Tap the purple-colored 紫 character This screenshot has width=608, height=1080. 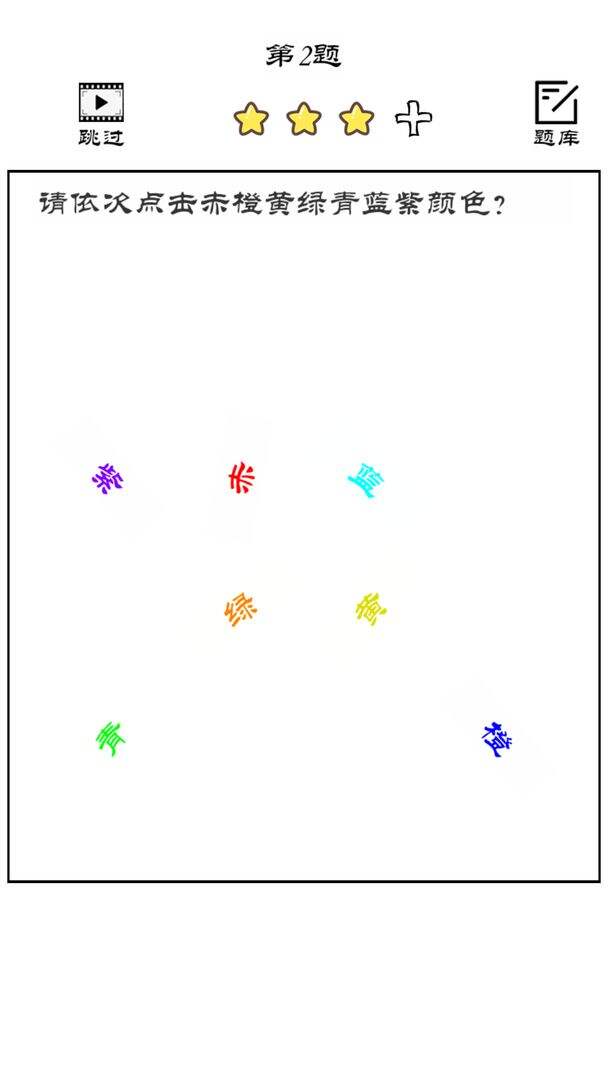(107, 479)
